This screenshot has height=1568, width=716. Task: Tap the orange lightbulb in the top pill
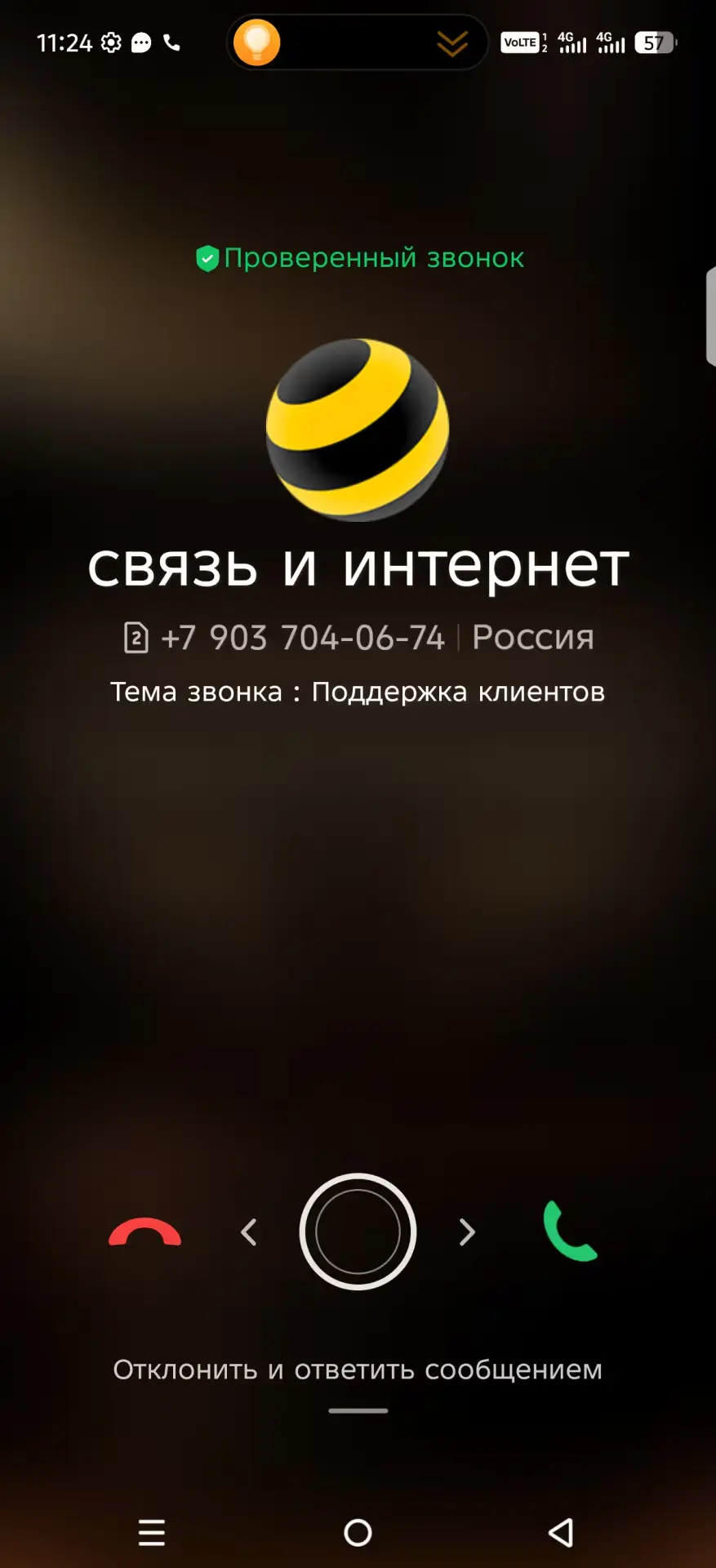tap(257, 42)
